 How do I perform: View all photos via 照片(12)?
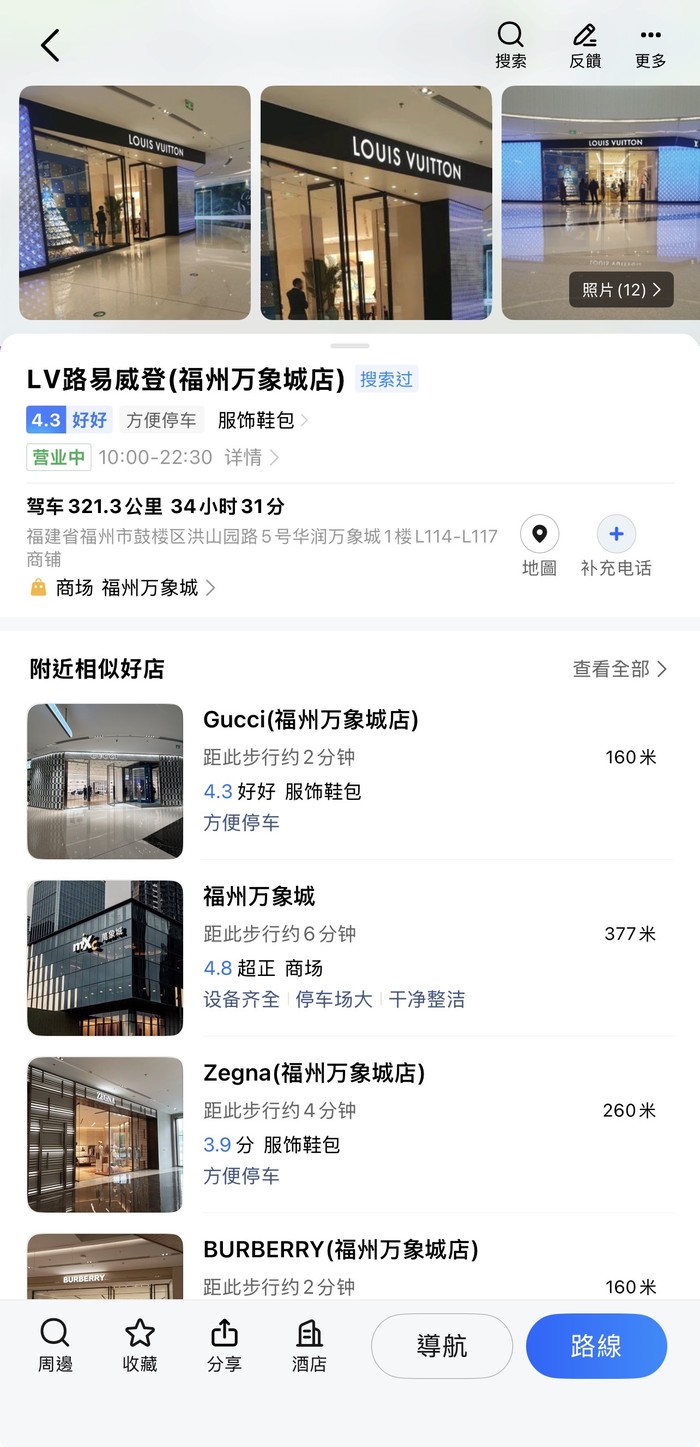[x=621, y=290]
